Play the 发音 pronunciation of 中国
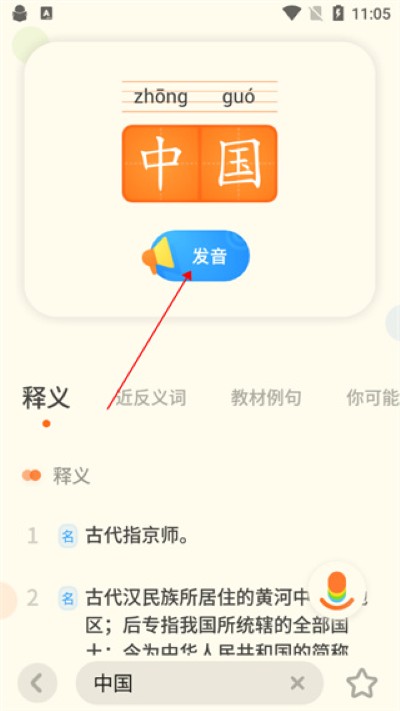Screen dimensions: 400x711 pos(196,256)
